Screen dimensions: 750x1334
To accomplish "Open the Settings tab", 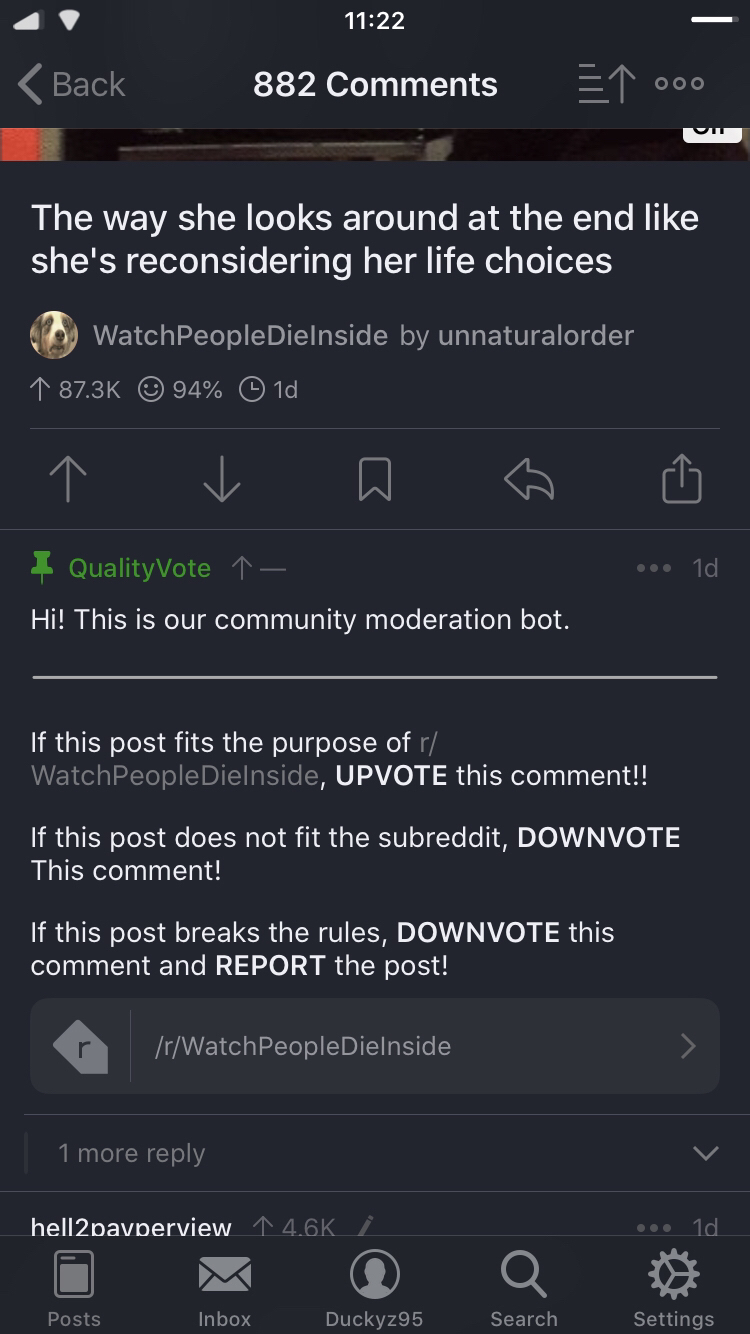I will [x=674, y=1288].
